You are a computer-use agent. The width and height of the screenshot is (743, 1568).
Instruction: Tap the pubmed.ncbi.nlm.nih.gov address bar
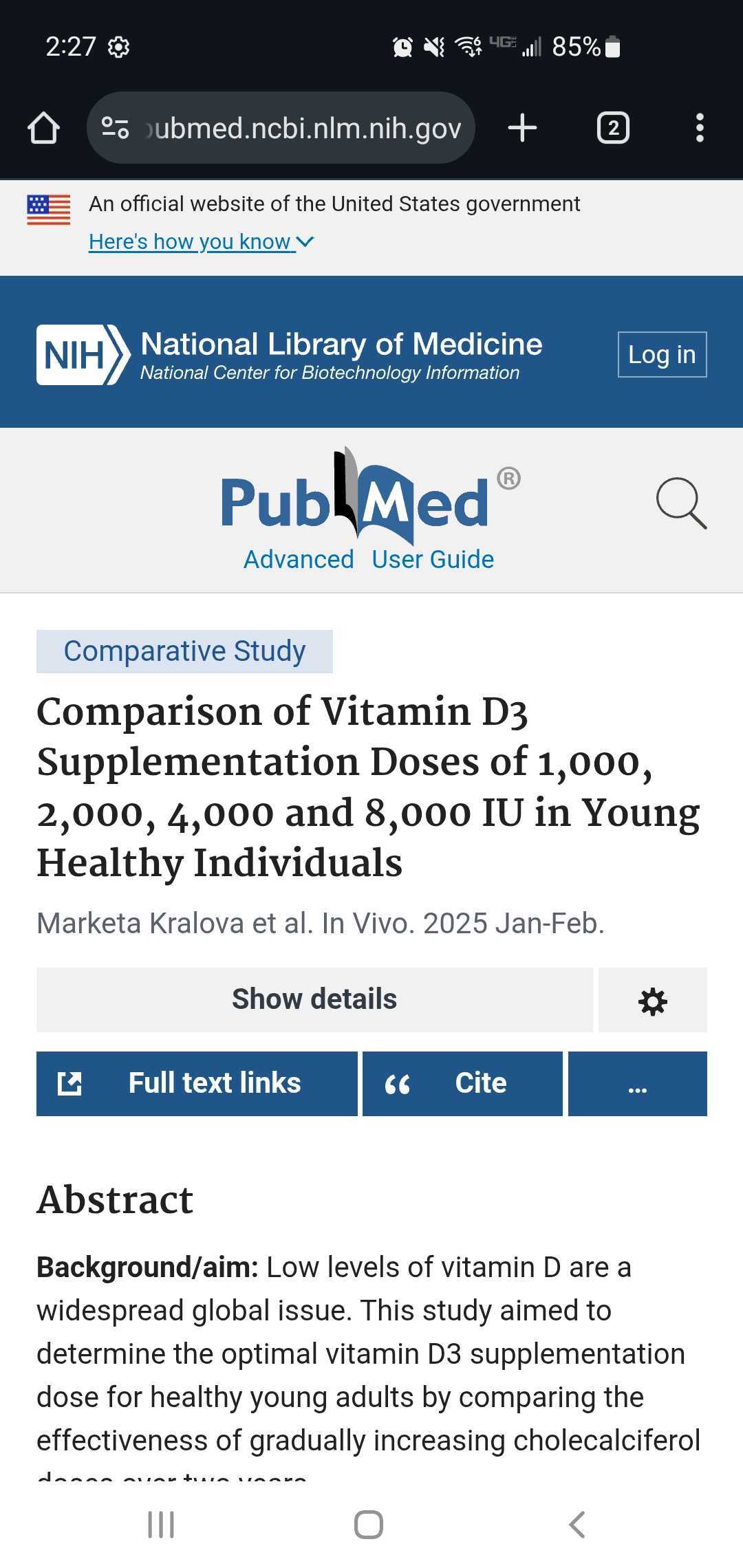[x=303, y=128]
